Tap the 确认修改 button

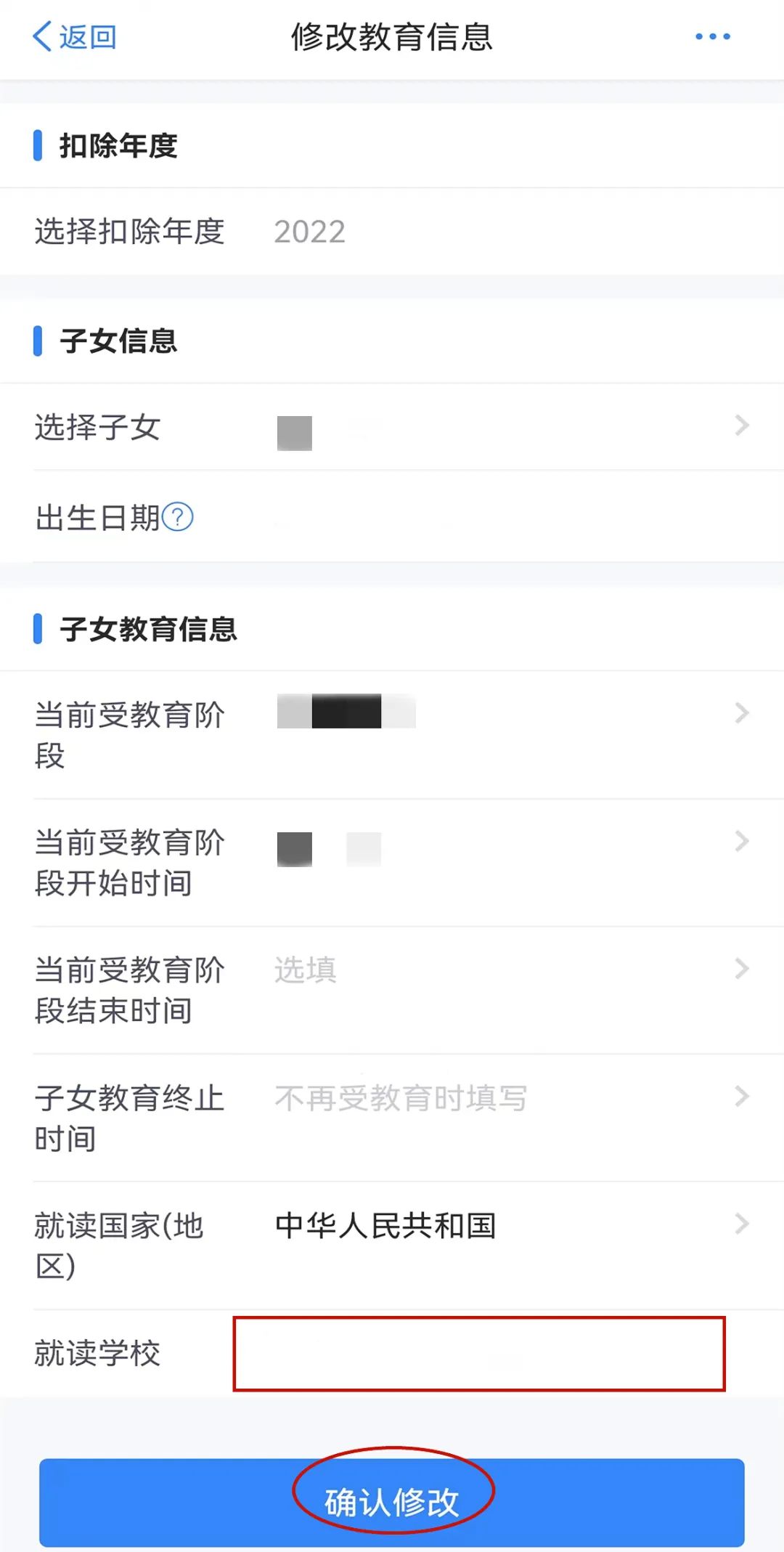point(392,1502)
